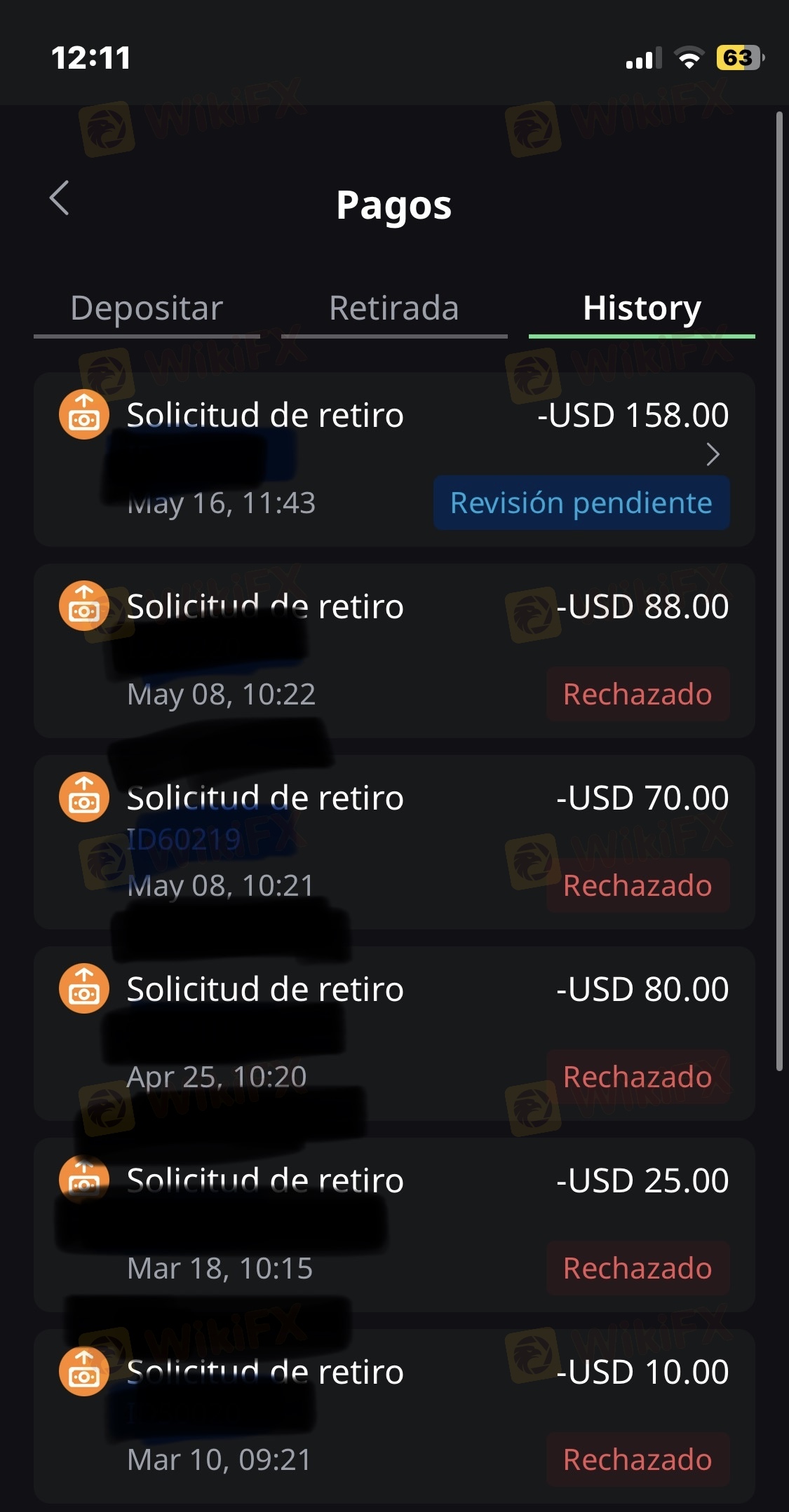Open the rejected USD 88.00 withdrawal
This screenshot has width=789, height=1512.
pos(393,651)
